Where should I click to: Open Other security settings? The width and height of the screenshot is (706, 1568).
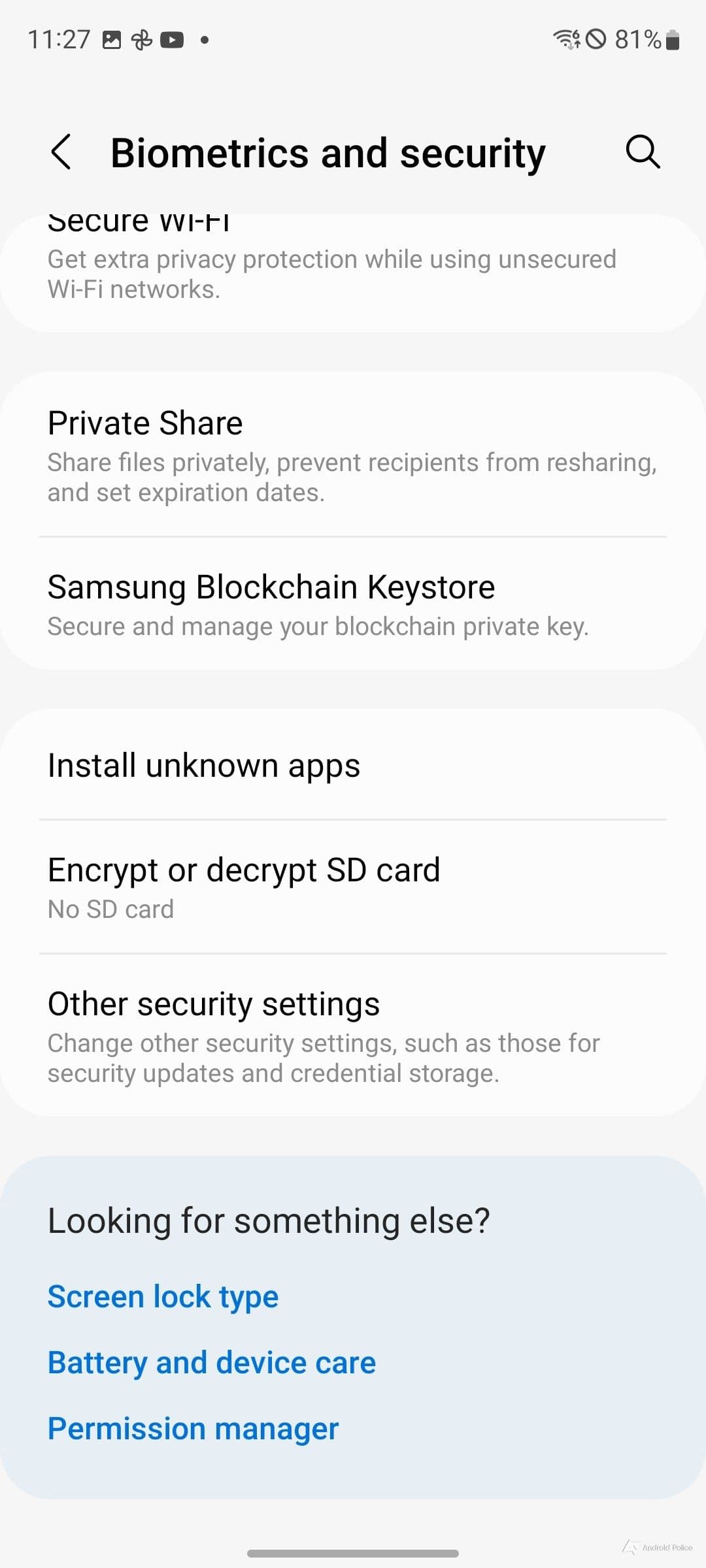tap(353, 1036)
